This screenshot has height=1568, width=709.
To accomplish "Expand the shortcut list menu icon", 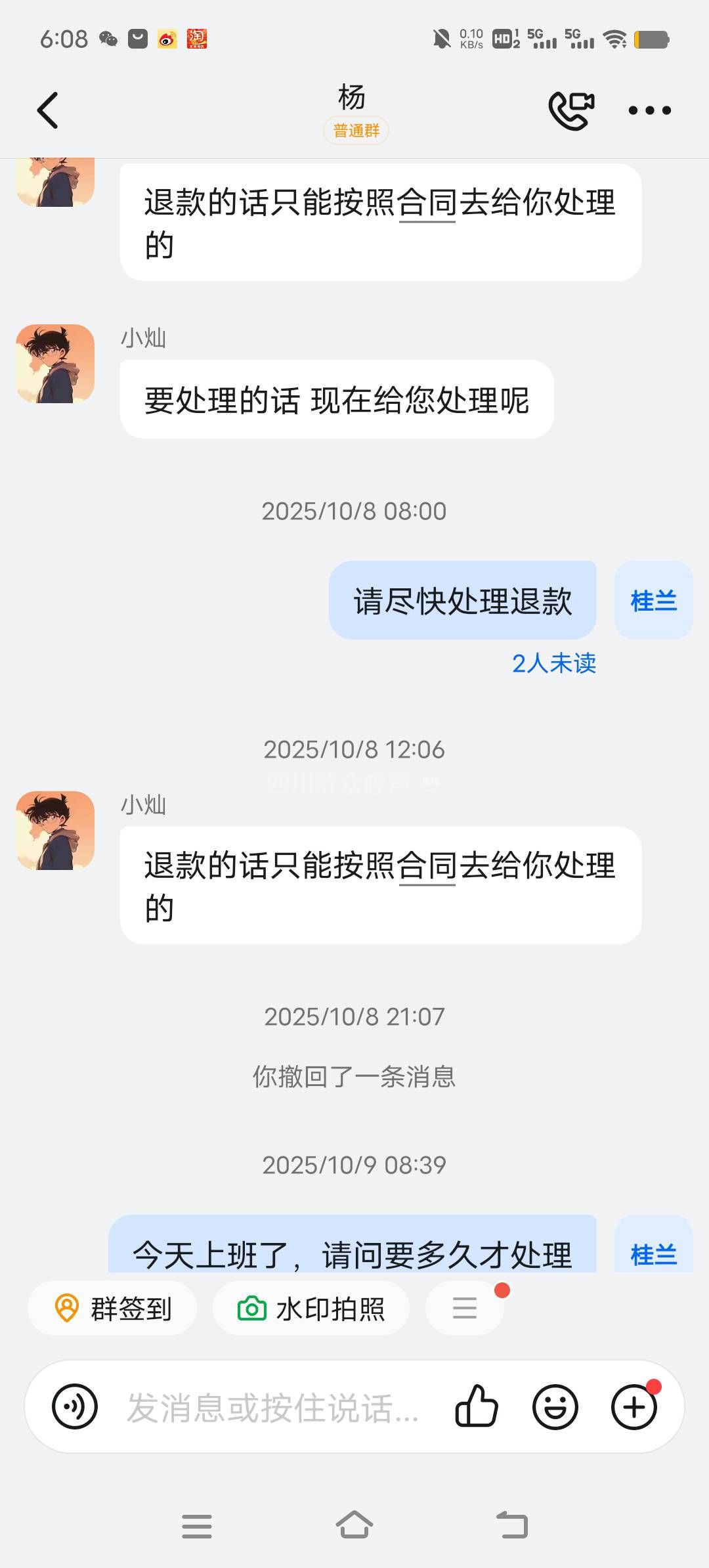I will click(x=465, y=1309).
